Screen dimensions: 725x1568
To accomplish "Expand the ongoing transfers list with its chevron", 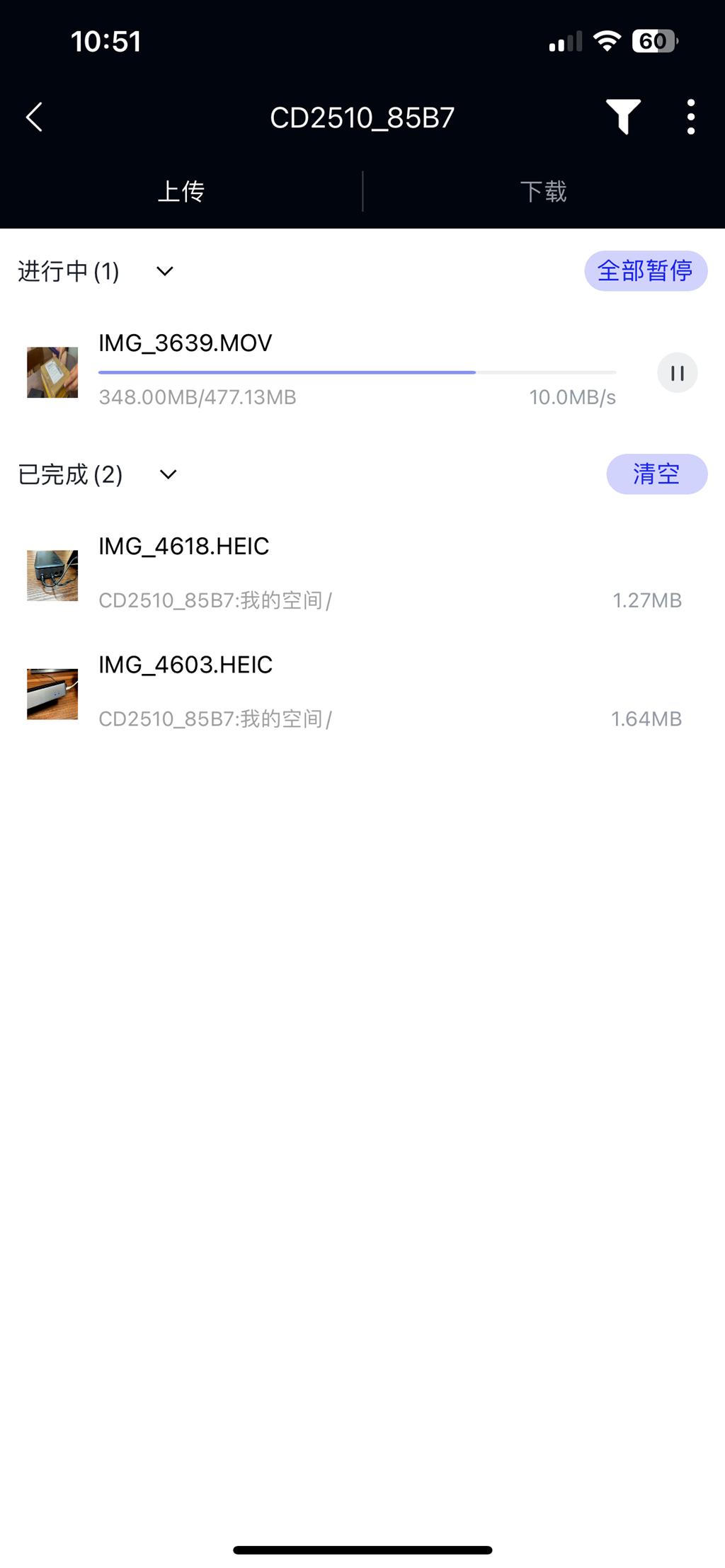I will [x=164, y=271].
